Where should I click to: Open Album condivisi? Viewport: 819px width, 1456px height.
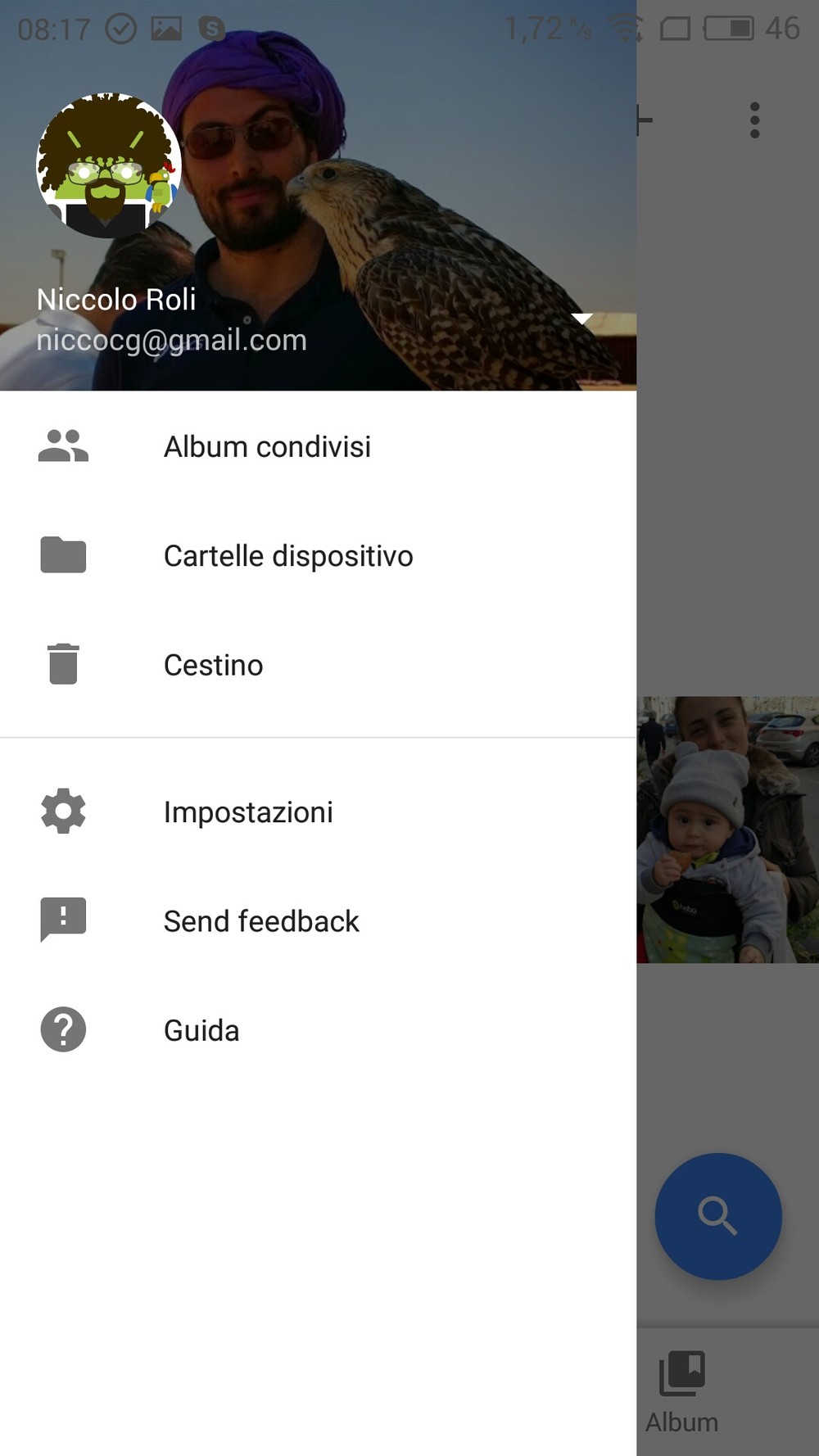[318, 446]
